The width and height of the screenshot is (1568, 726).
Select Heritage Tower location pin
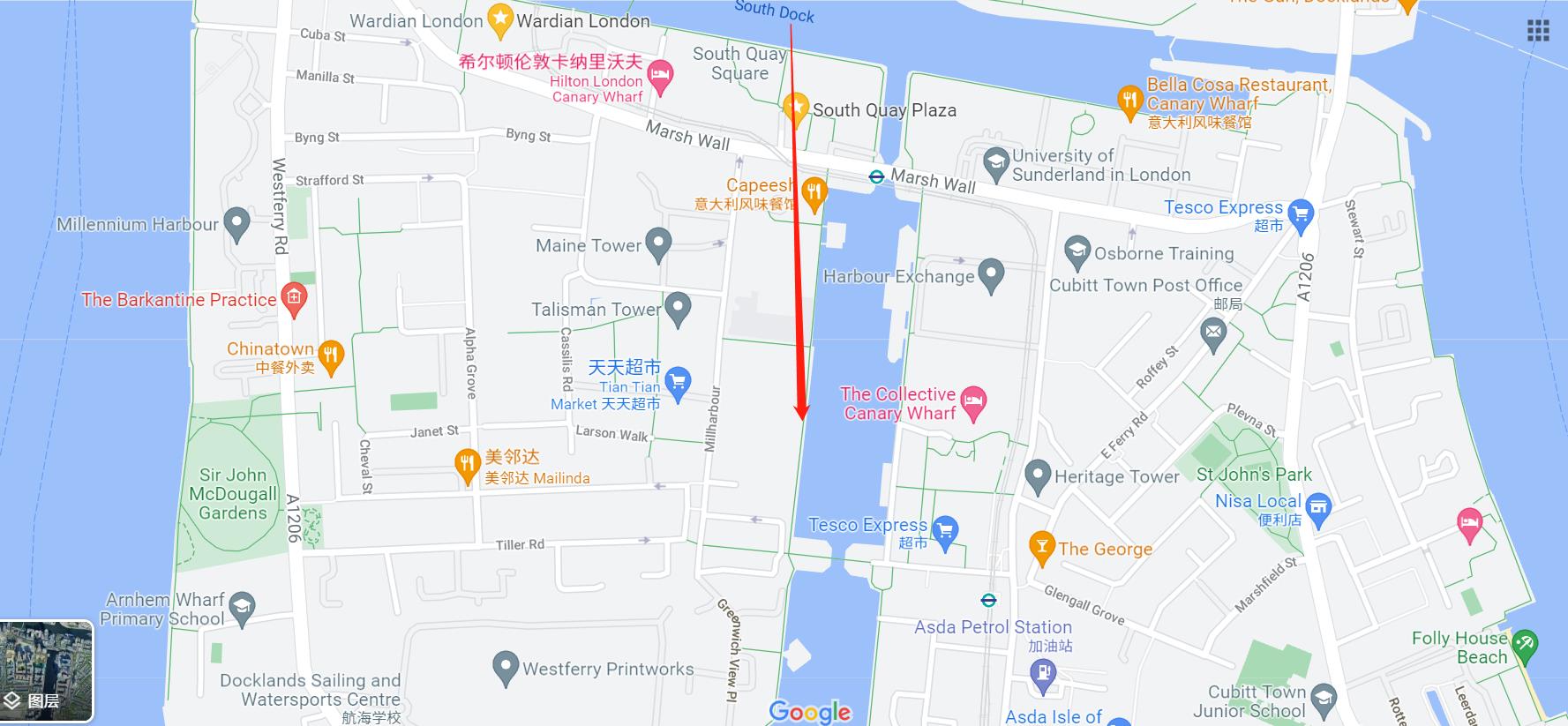(1038, 475)
